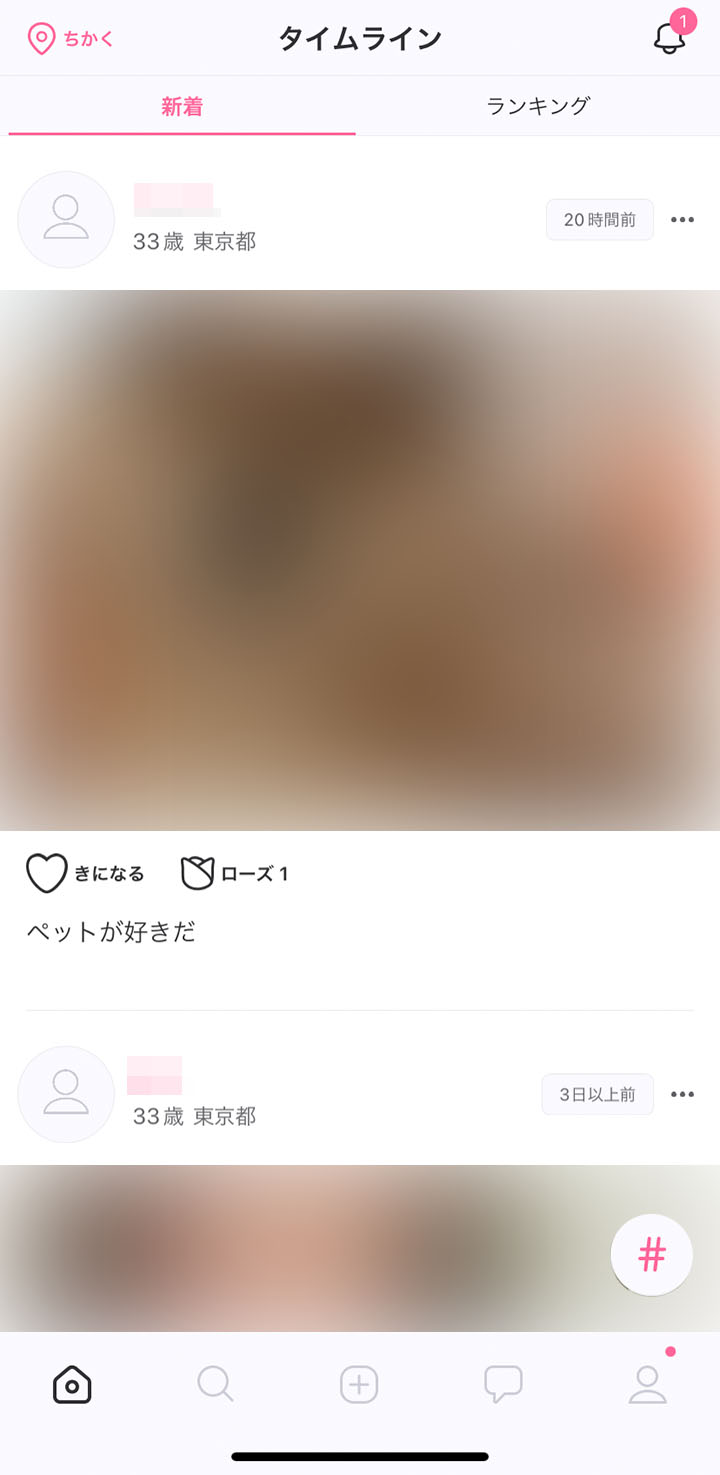The height and width of the screenshot is (1475, 720).
Task: Open the search tab in bottom bar
Action: [x=215, y=1385]
